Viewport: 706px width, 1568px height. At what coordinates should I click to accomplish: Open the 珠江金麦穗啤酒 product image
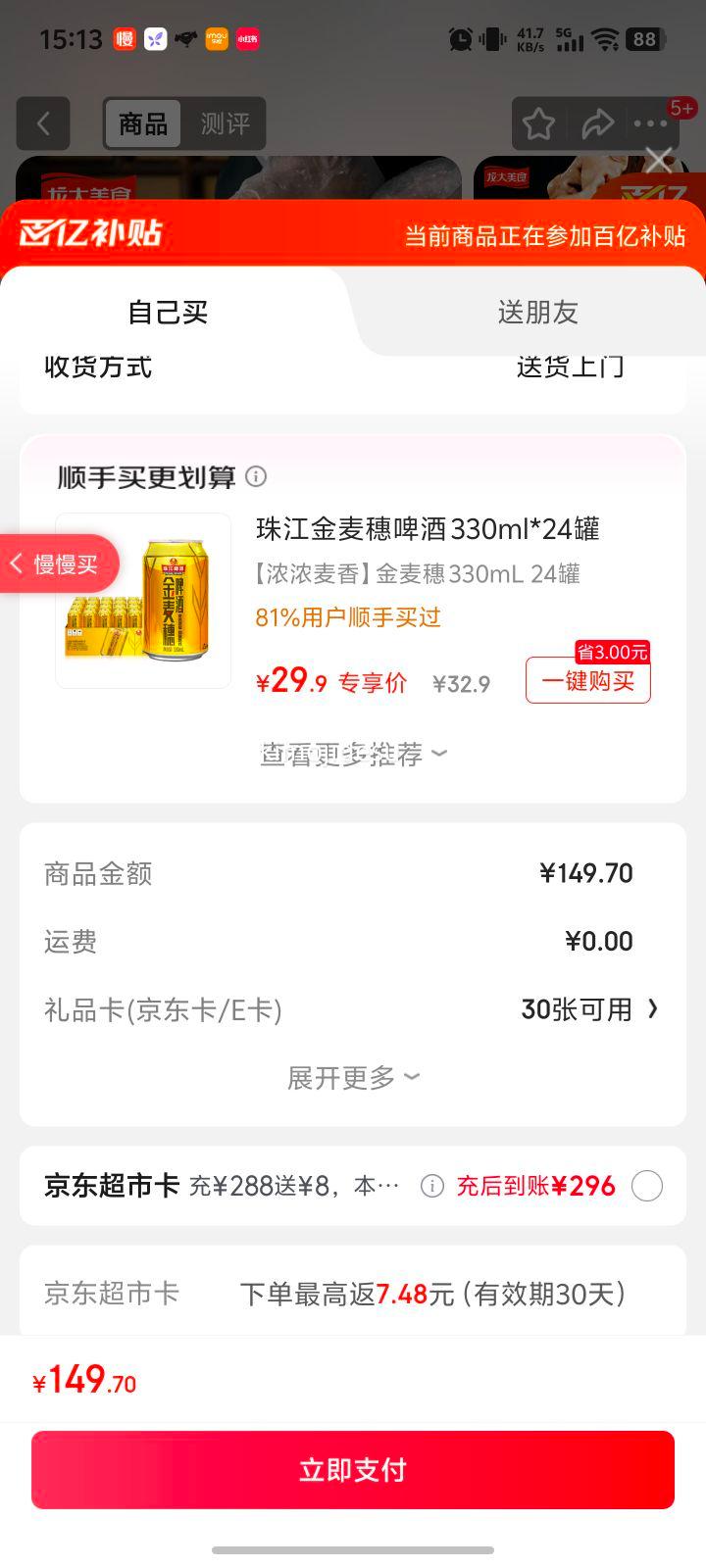[x=143, y=600]
